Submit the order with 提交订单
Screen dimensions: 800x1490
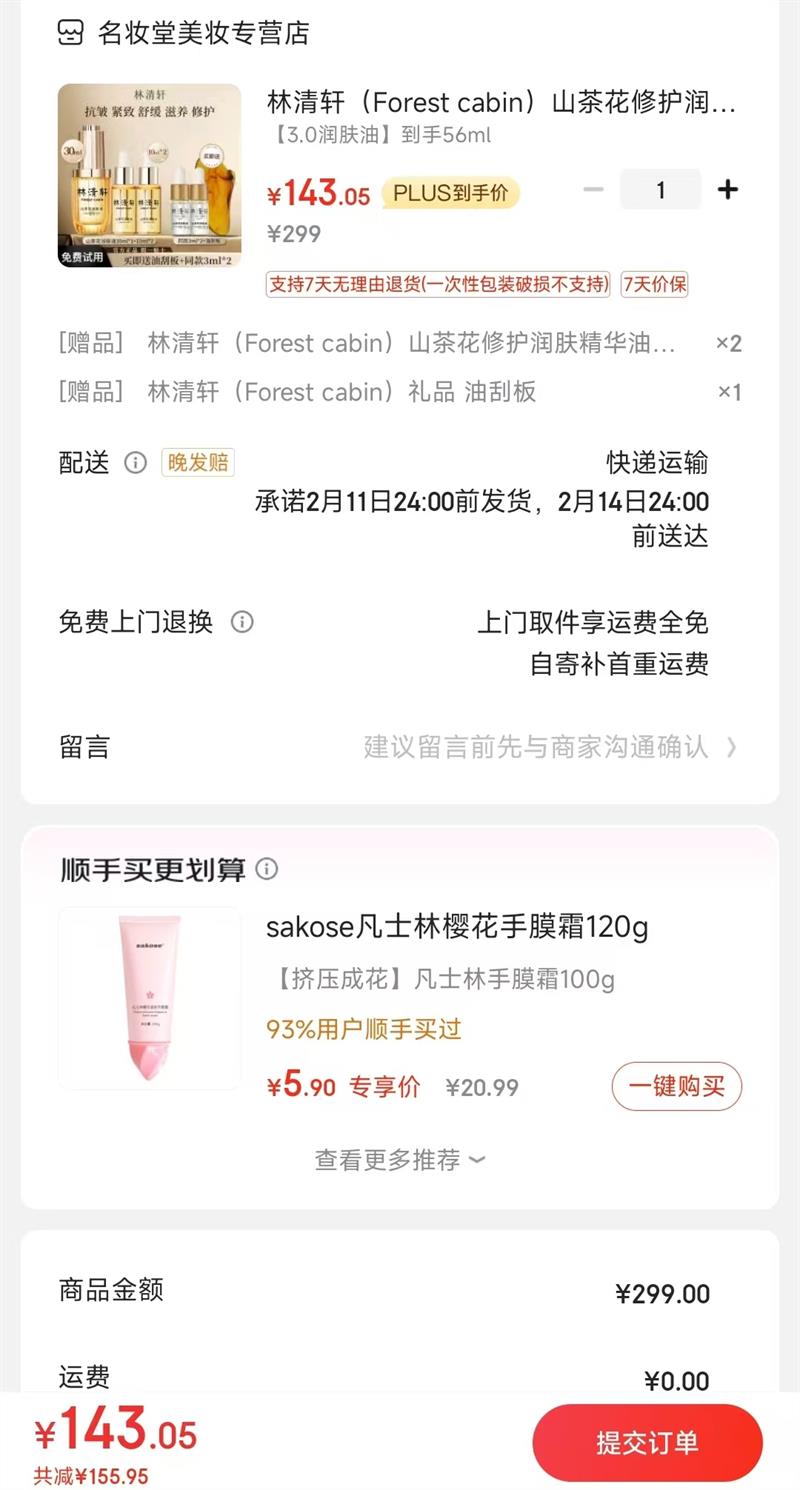point(647,1443)
